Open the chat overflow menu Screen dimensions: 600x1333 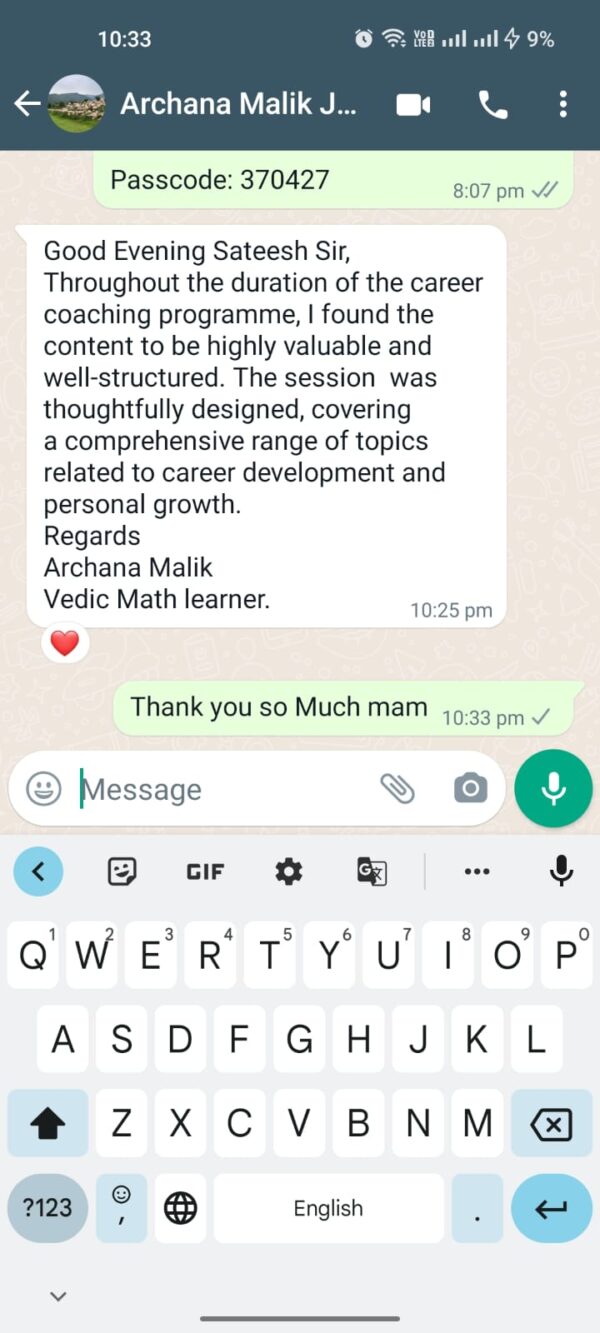click(x=563, y=104)
